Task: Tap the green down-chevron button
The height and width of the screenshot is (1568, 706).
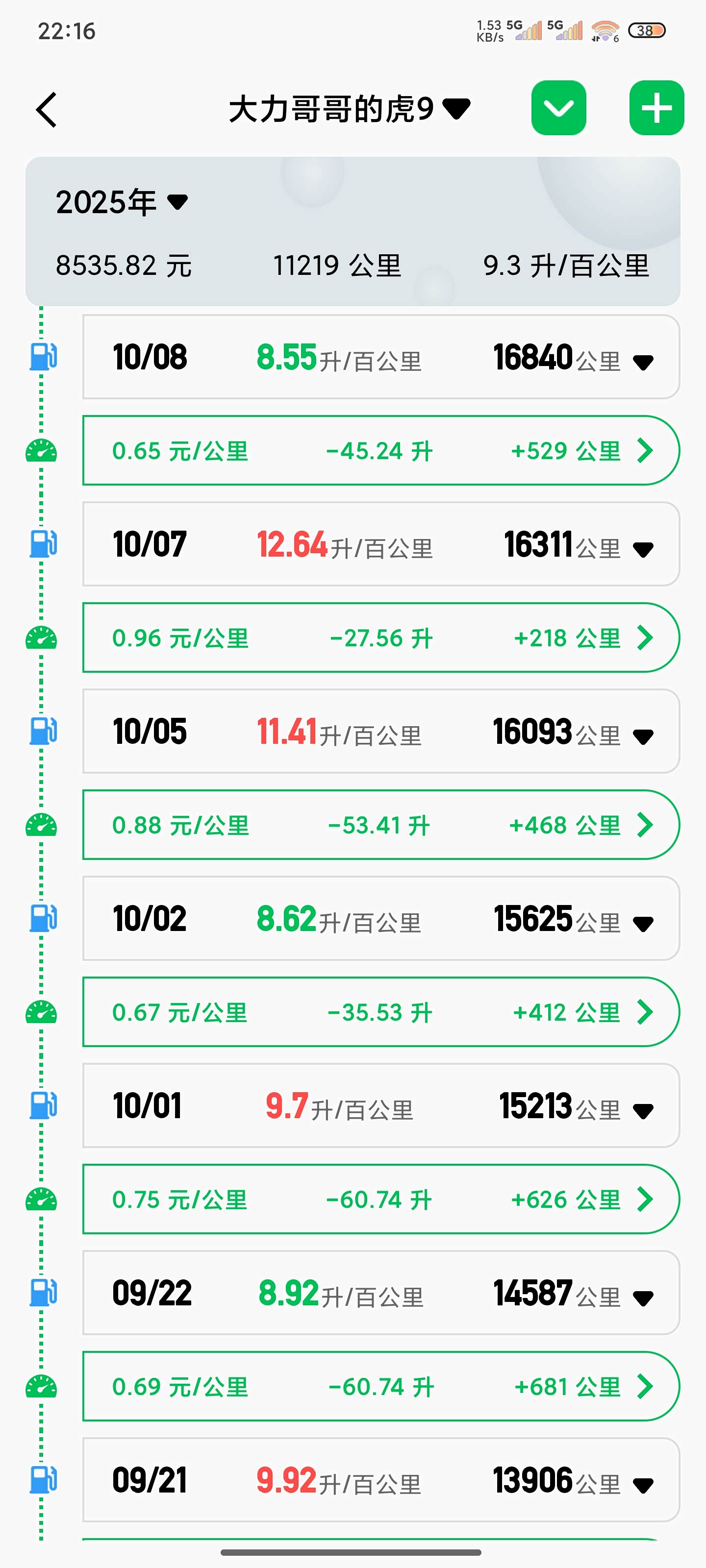Action: pyautogui.click(x=558, y=108)
